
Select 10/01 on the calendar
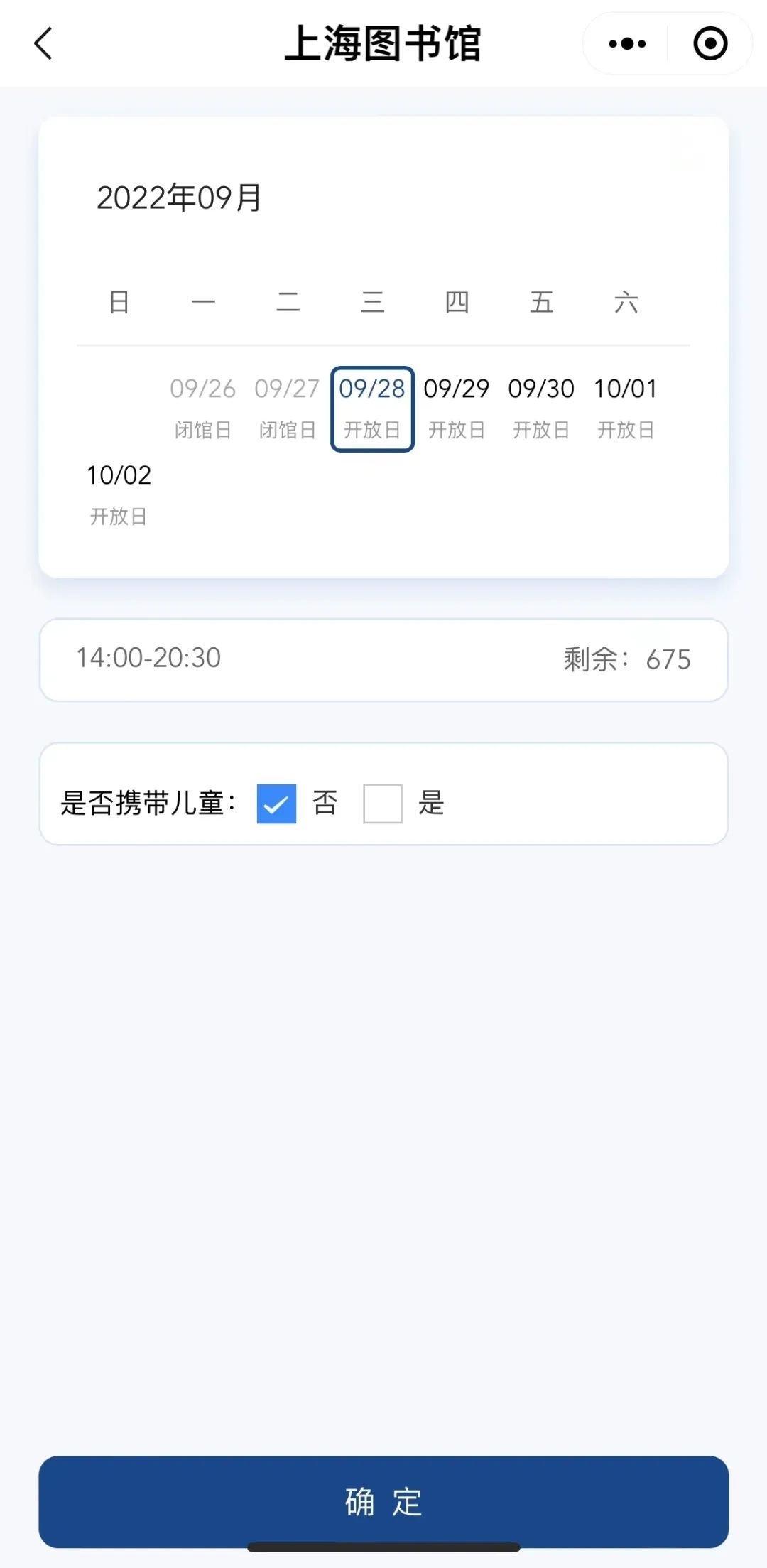[626, 409]
